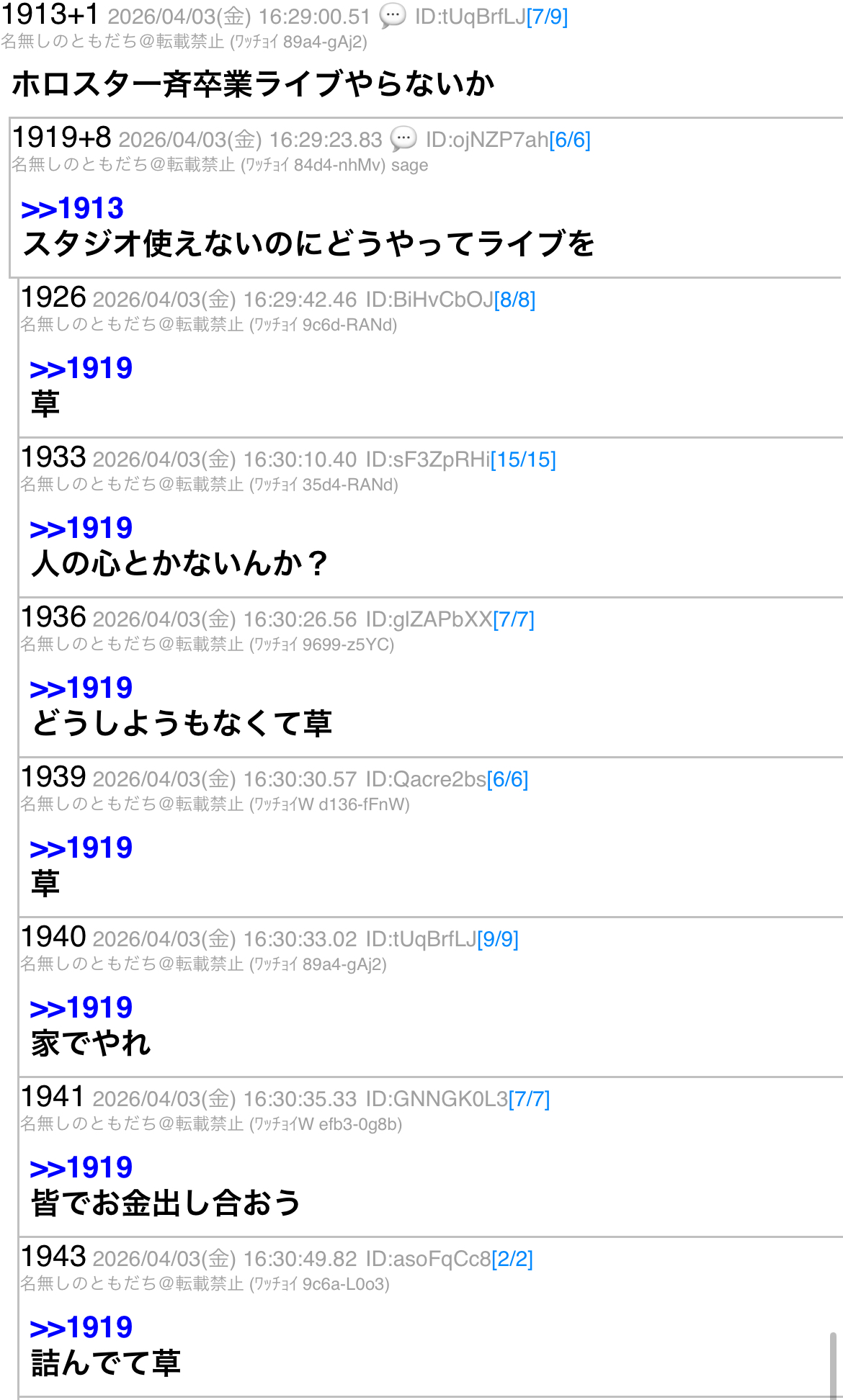
Task: Open the reply bubble icon on post 1913
Action: click(x=393, y=16)
